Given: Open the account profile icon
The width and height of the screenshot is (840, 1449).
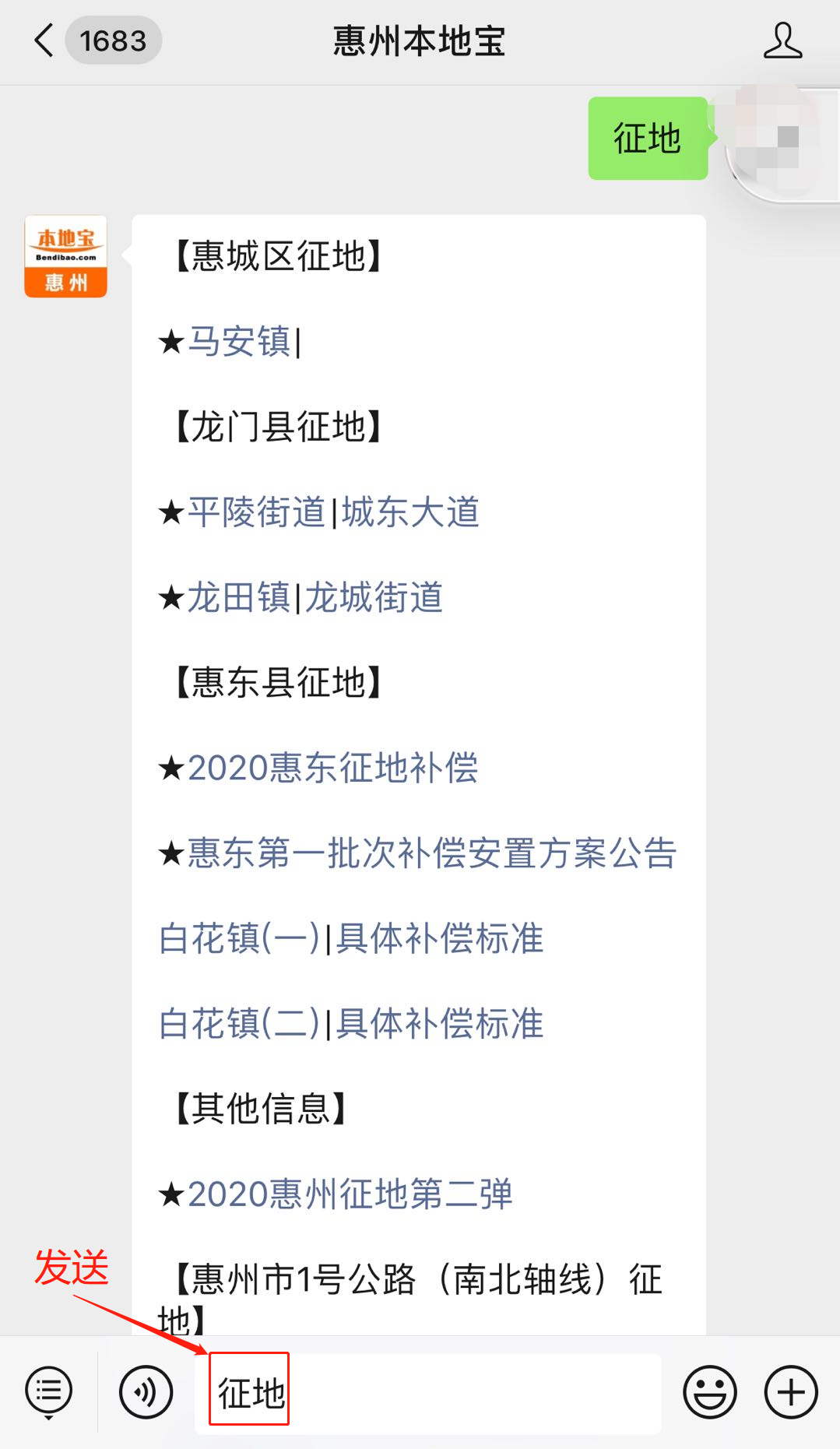Looking at the screenshot, I should [x=782, y=40].
